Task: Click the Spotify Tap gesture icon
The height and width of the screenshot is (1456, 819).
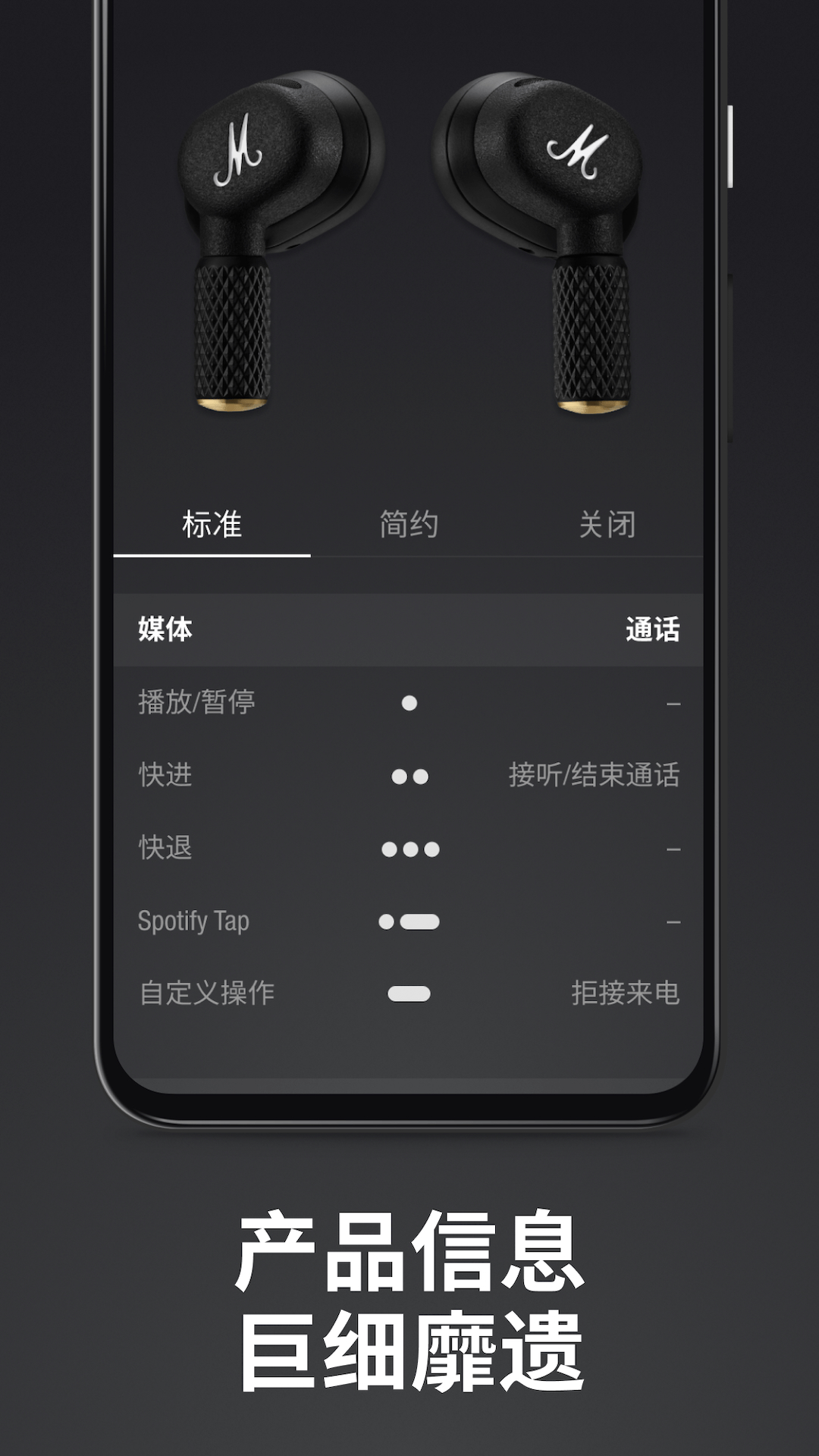Action: coord(409,920)
